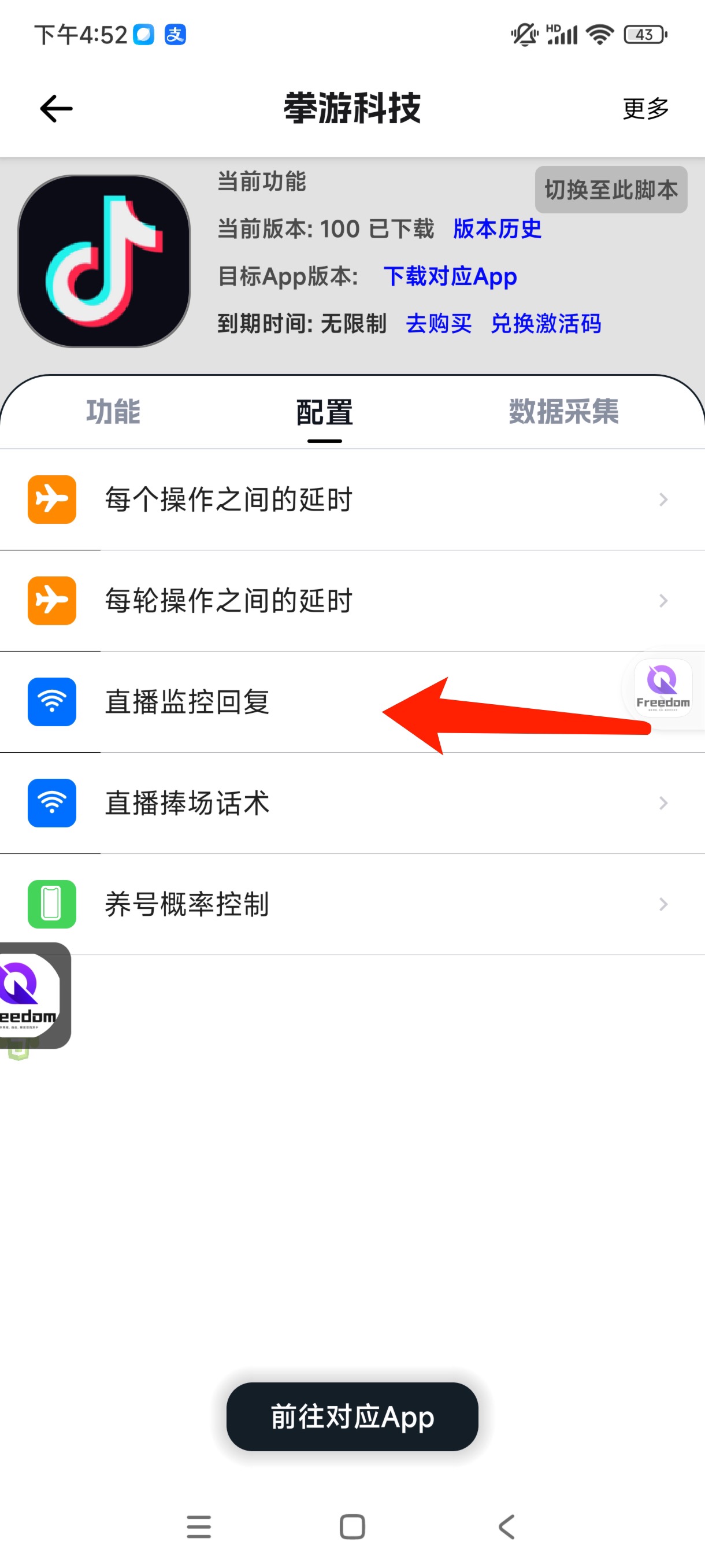This screenshot has height=1568, width=705.
Task: Go back using the top-left arrow
Action: coord(56,109)
